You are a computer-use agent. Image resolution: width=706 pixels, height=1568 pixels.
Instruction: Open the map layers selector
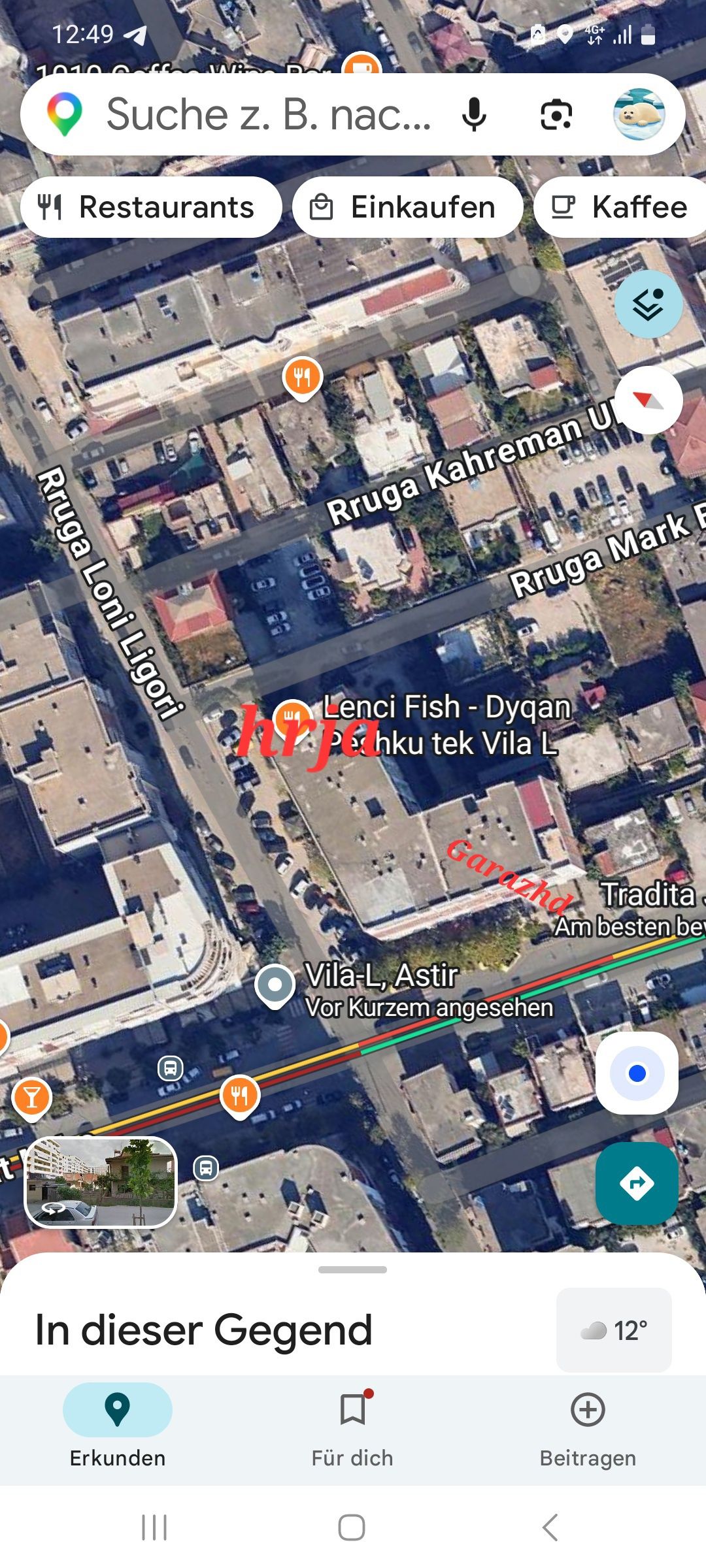(x=648, y=304)
